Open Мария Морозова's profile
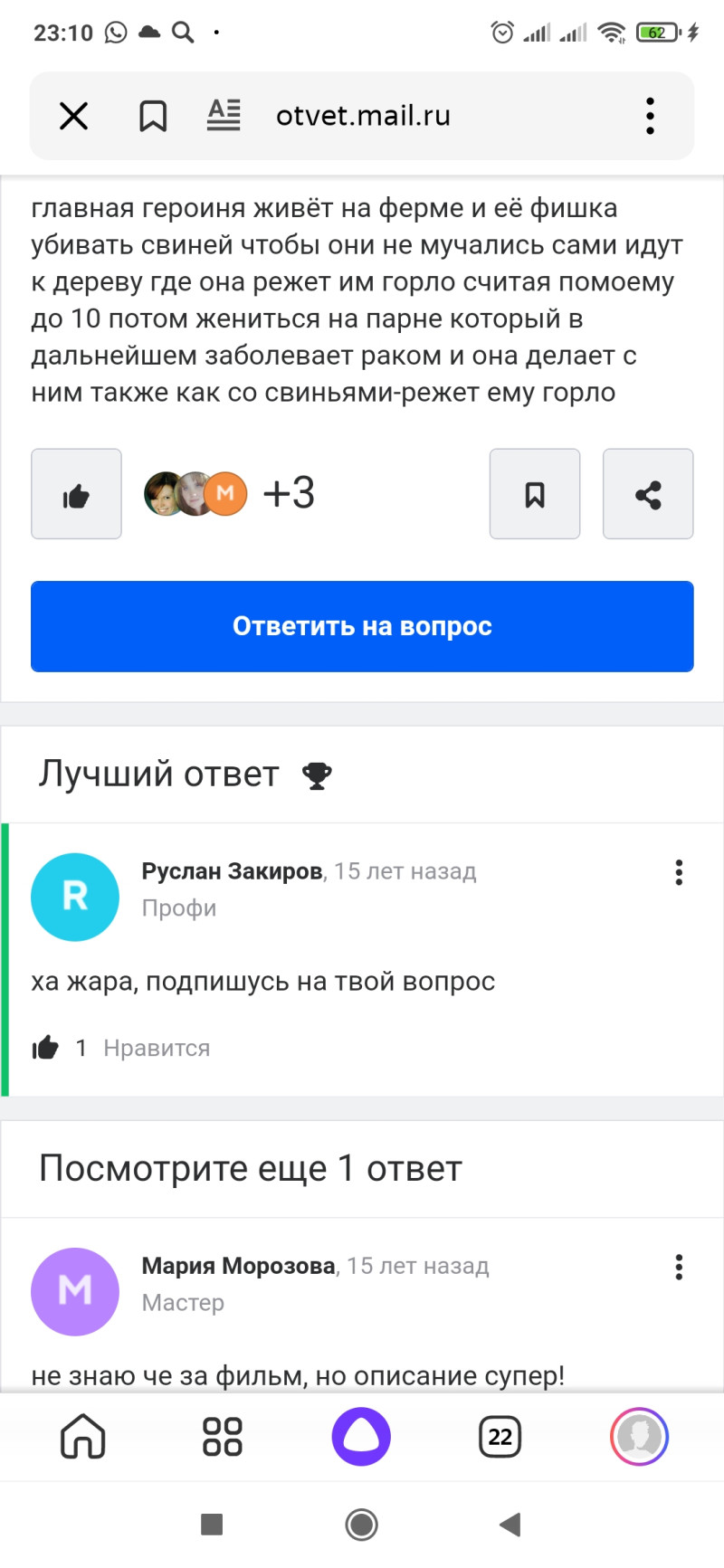724x1568 pixels. pyautogui.click(x=238, y=1266)
